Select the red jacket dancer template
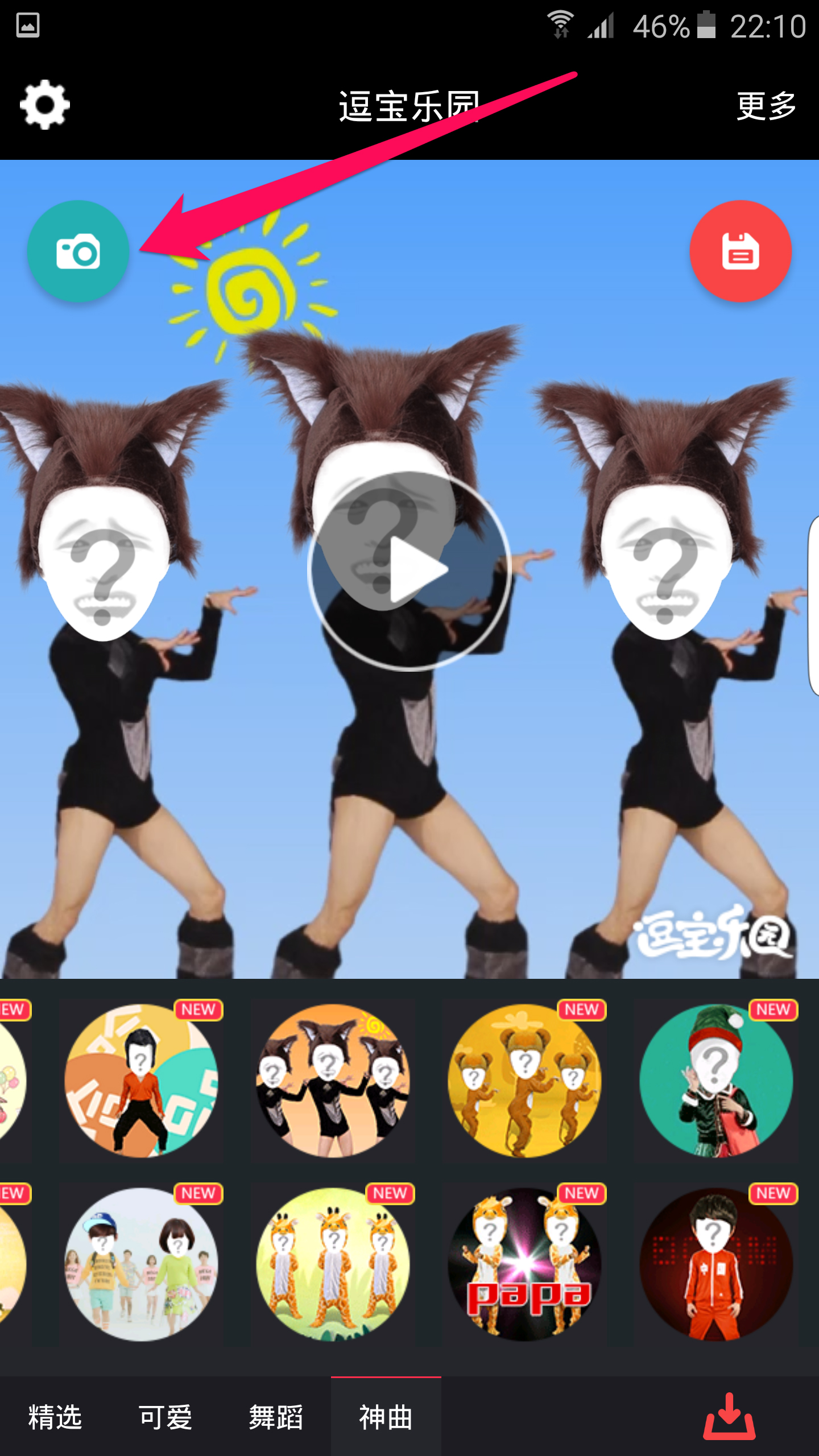819x1456 pixels. [142, 1081]
